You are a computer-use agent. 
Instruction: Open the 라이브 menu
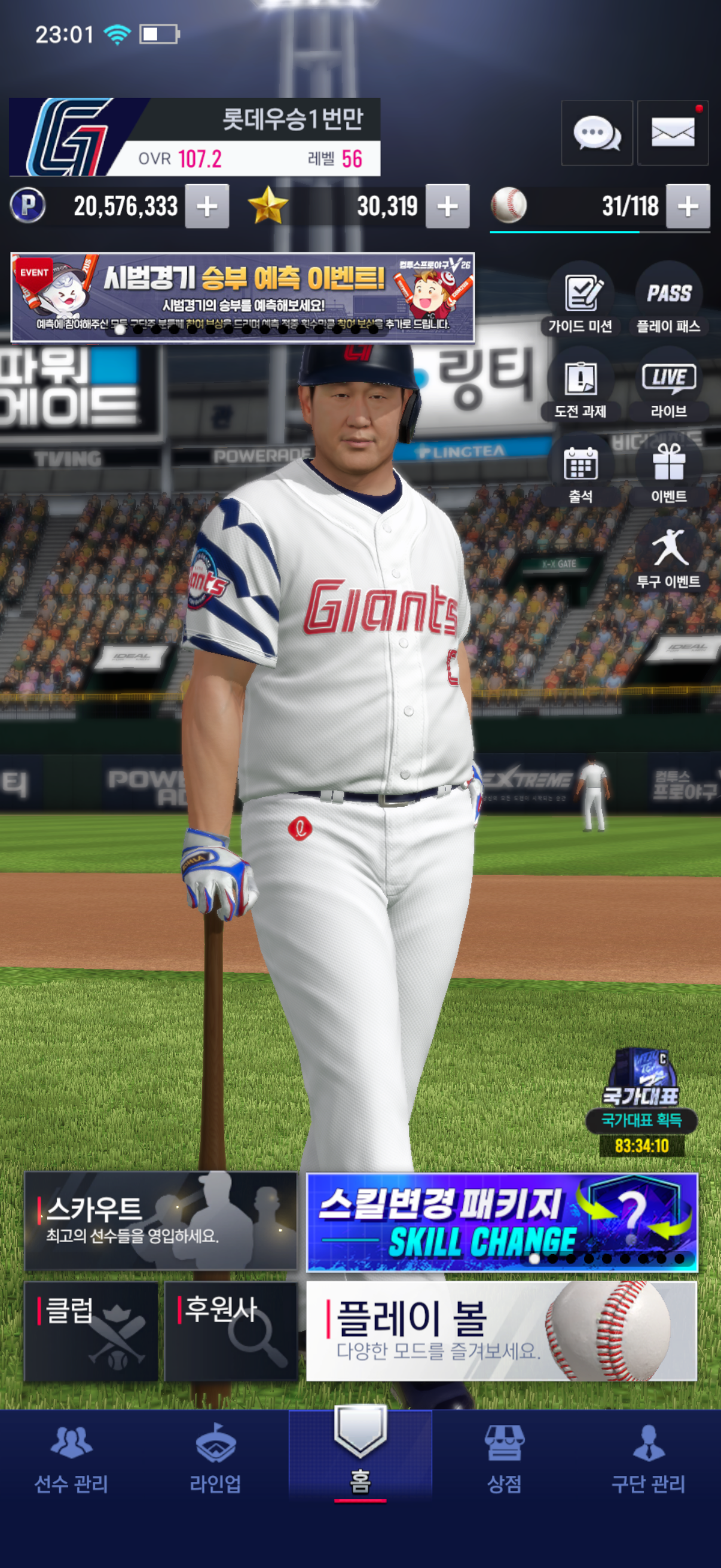(x=668, y=385)
